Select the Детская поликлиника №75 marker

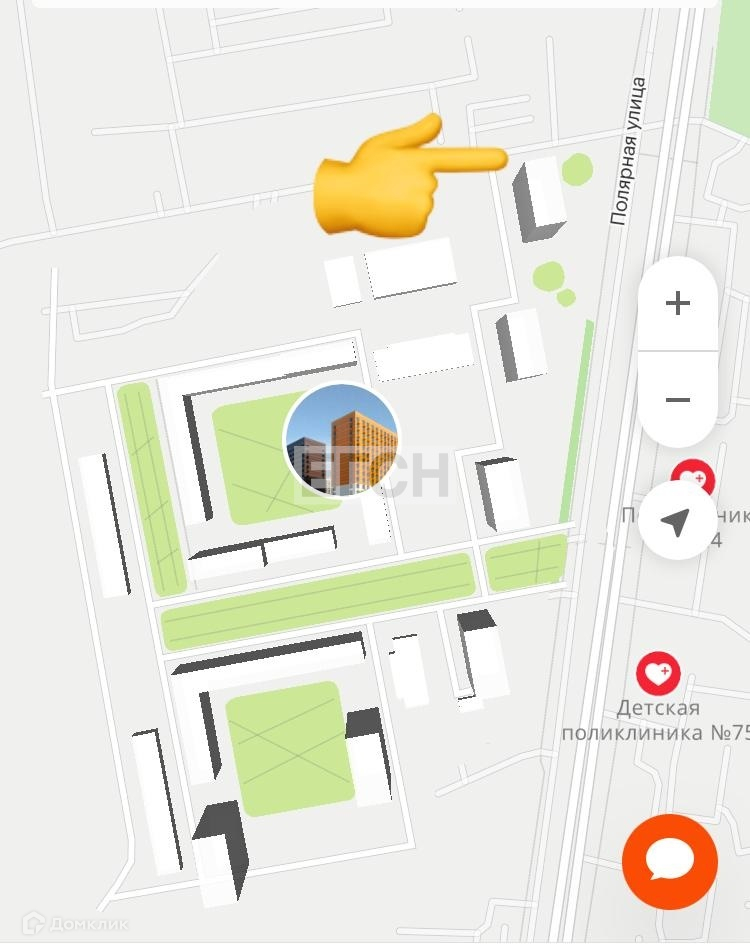(x=658, y=674)
